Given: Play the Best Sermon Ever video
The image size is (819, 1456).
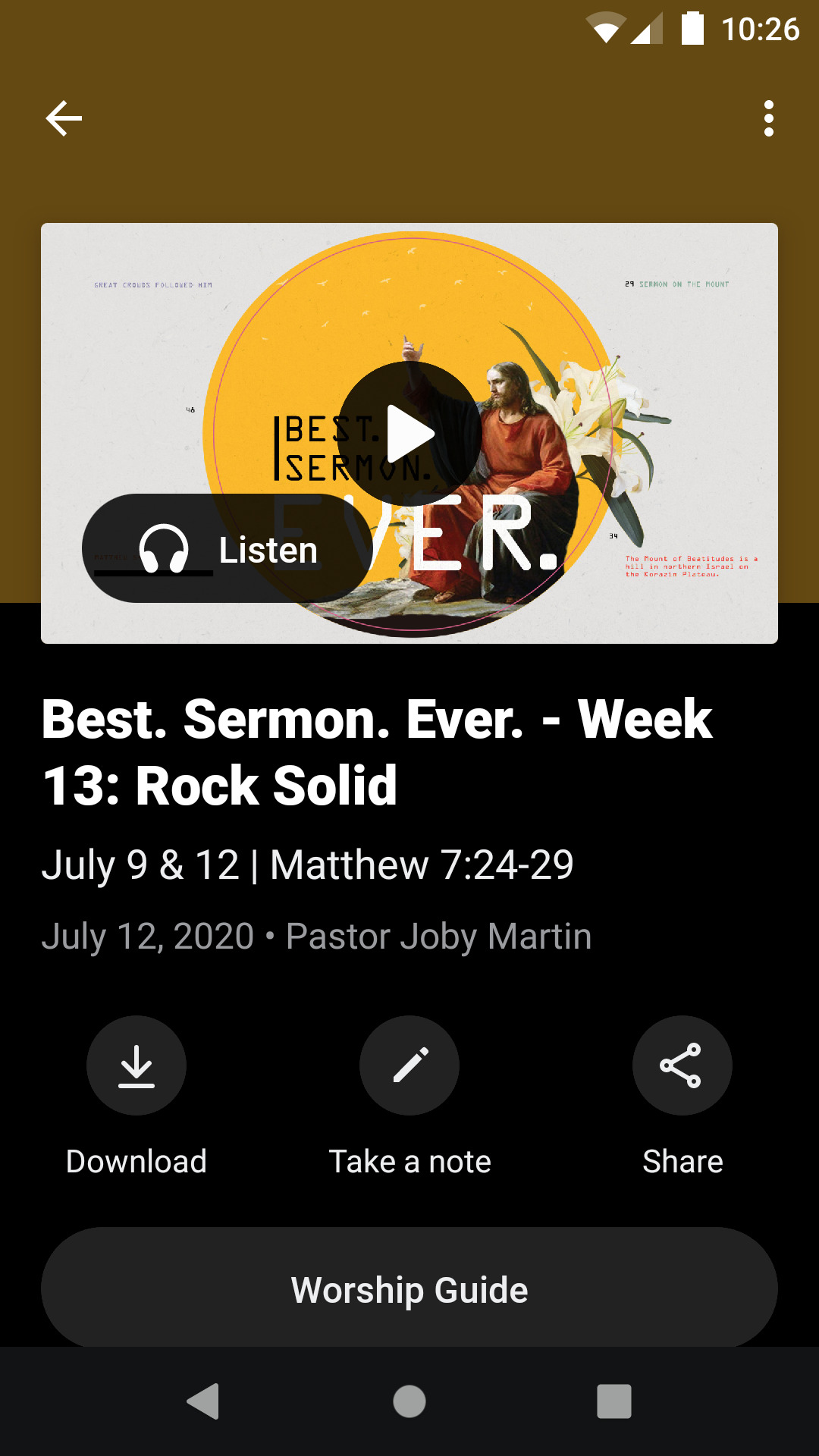Looking at the screenshot, I should [409, 433].
